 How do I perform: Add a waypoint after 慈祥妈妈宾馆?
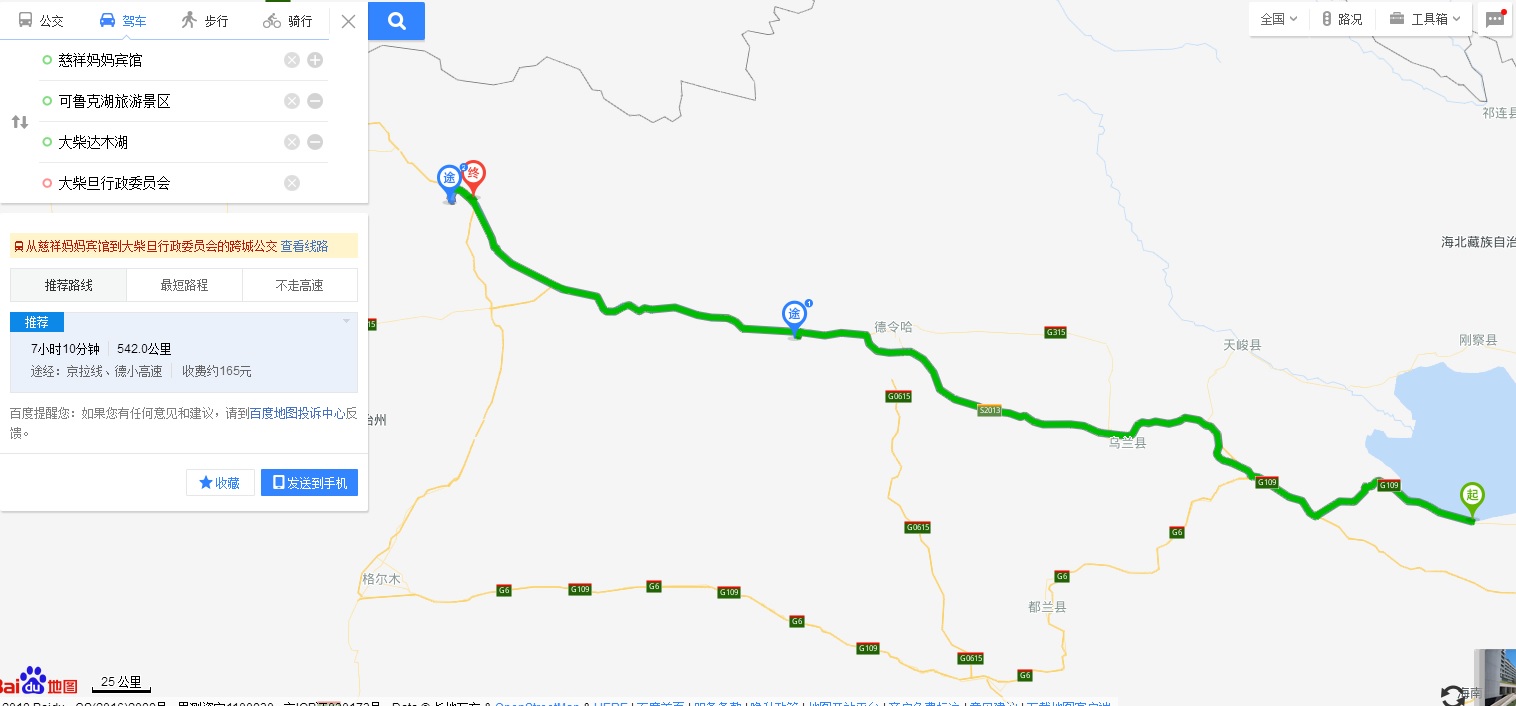pyautogui.click(x=315, y=60)
